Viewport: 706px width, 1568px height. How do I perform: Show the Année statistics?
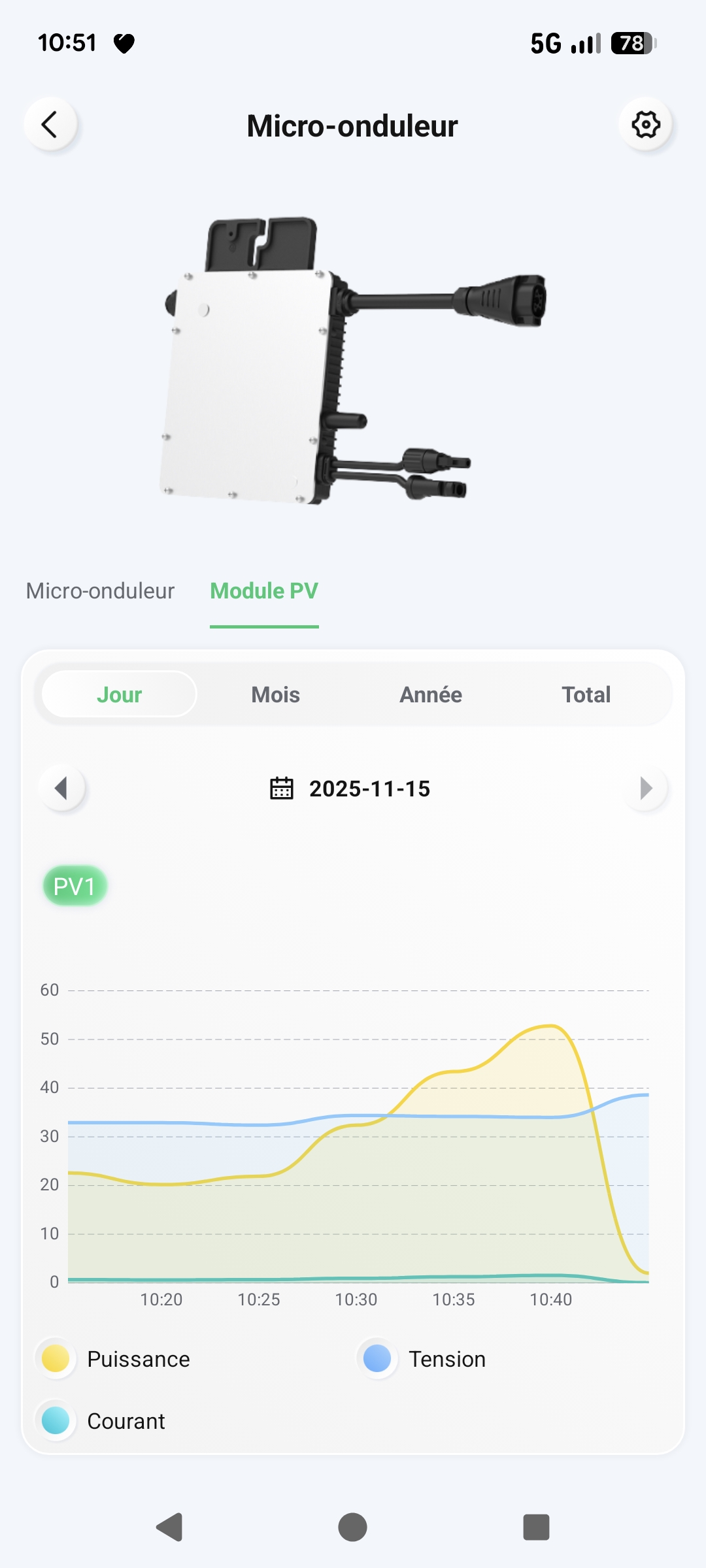tap(431, 694)
